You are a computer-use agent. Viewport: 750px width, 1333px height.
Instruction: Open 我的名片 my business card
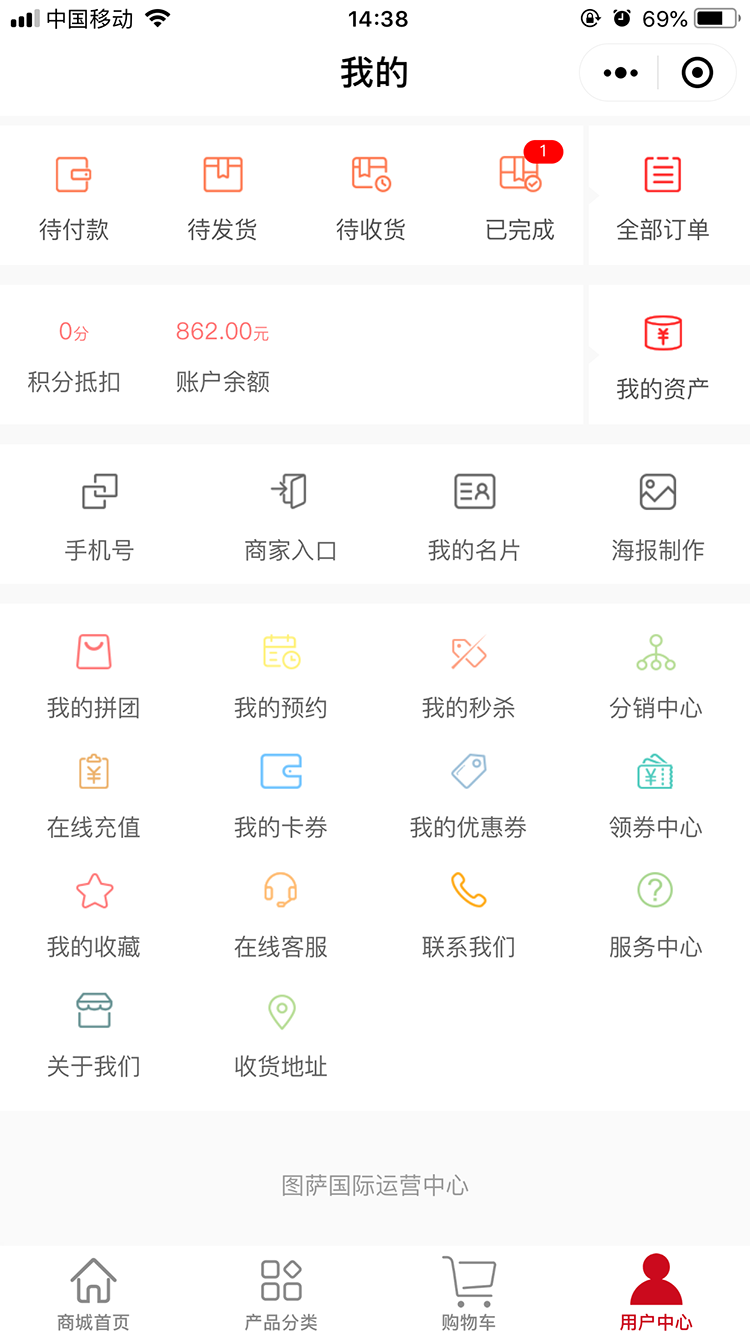click(474, 515)
